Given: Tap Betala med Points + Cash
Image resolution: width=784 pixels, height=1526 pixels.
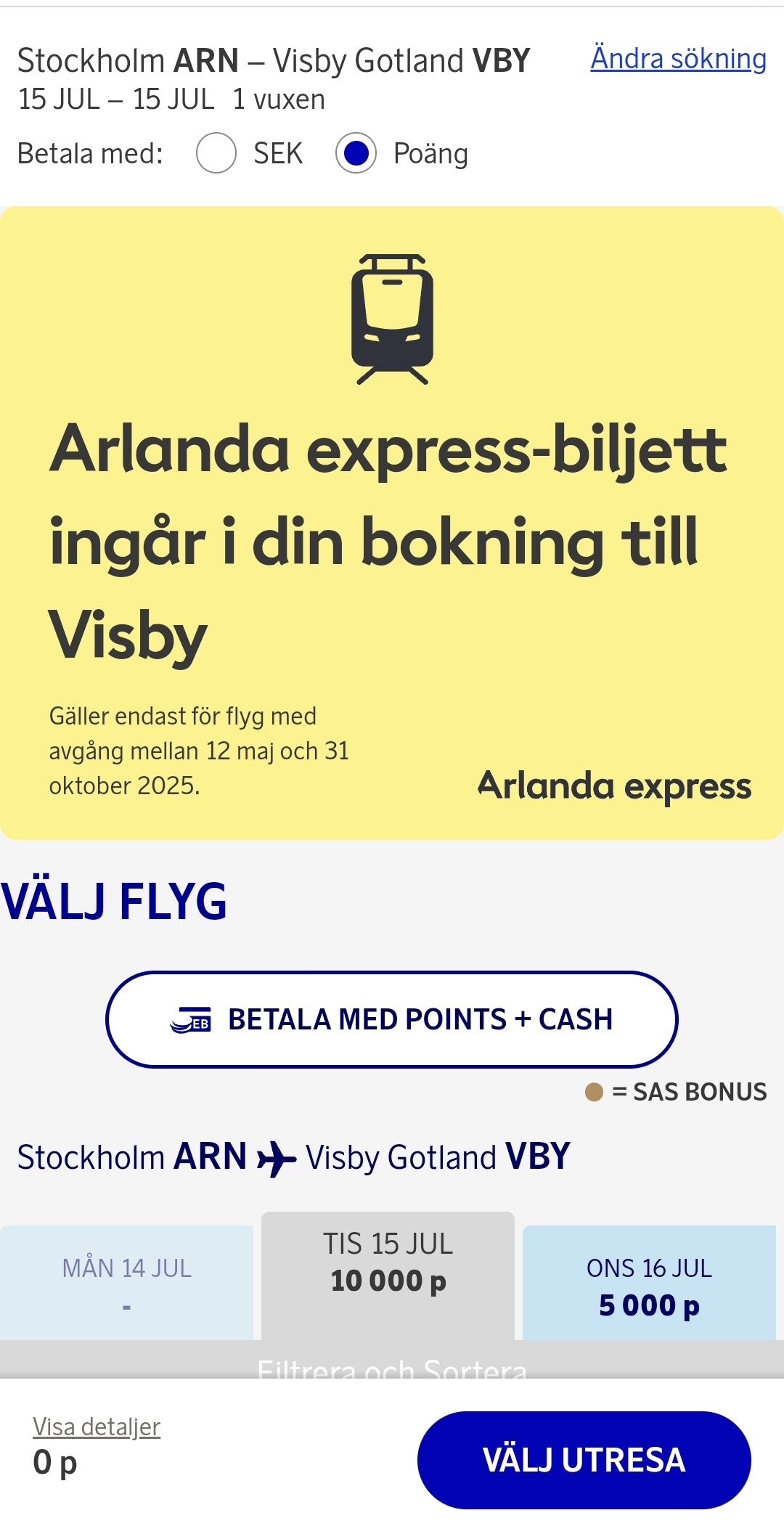Looking at the screenshot, I should pos(392,1019).
